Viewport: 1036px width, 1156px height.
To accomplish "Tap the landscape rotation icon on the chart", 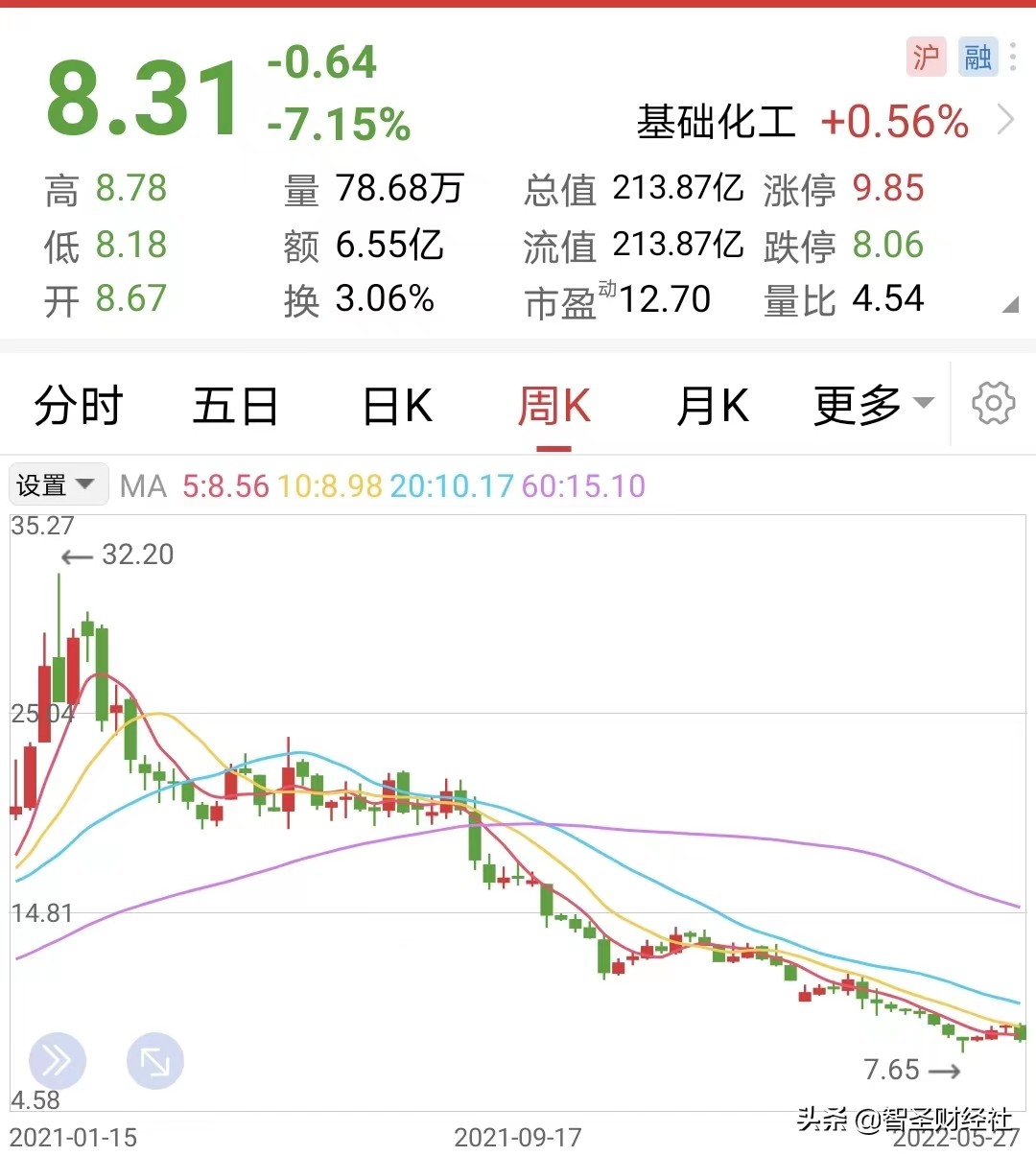I will pos(155,1061).
